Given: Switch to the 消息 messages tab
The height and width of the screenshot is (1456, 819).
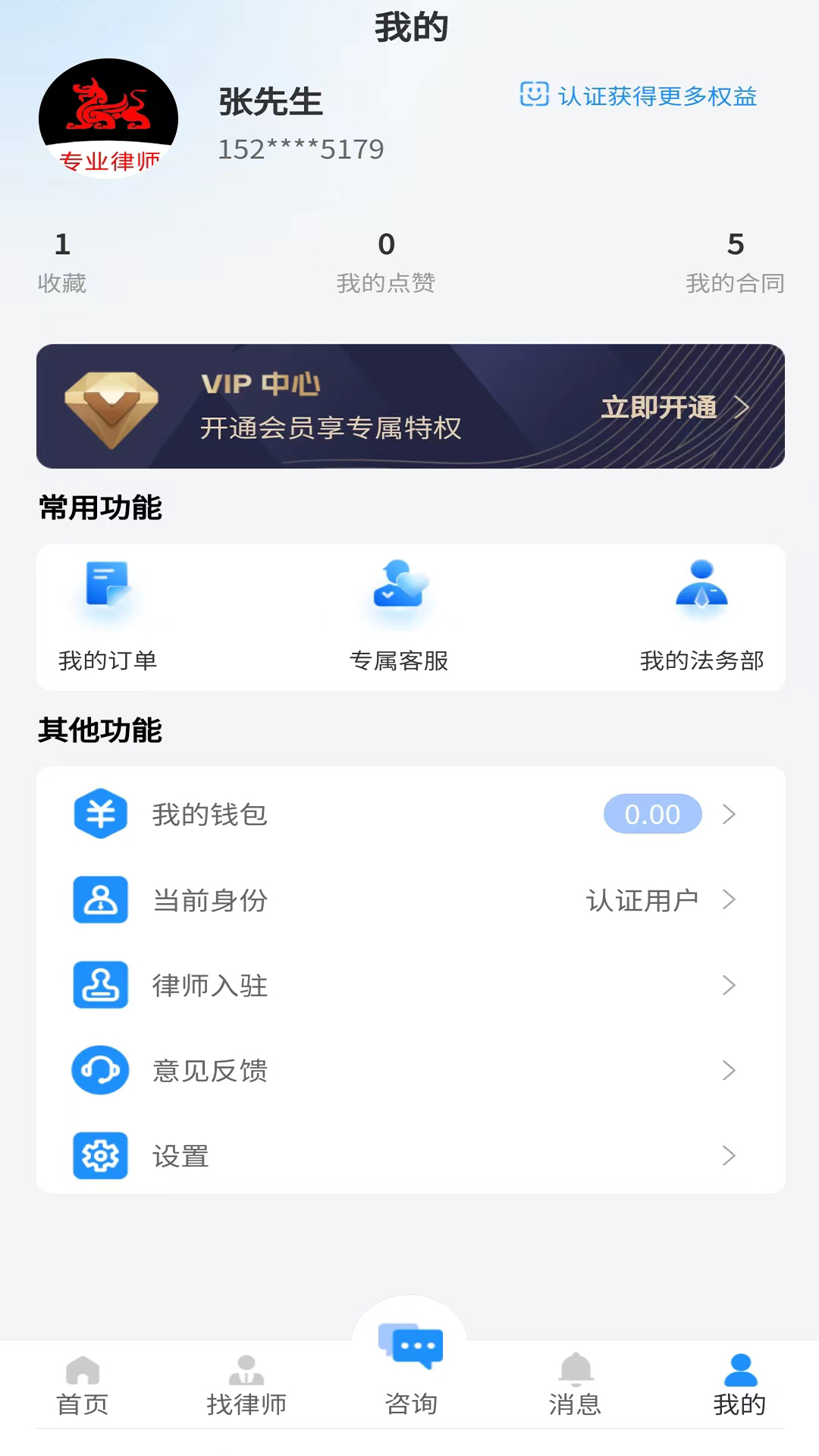Looking at the screenshot, I should tap(575, 1386).
